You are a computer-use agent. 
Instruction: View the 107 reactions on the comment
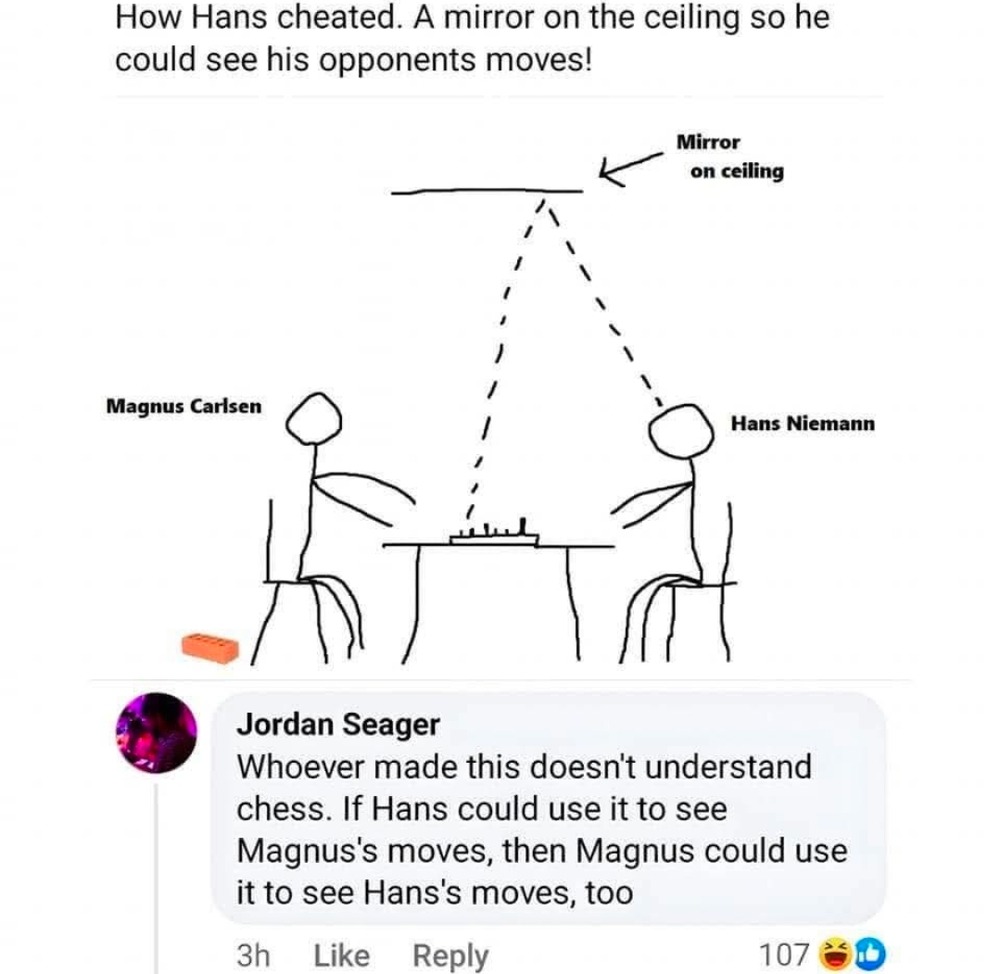point(822,954)
